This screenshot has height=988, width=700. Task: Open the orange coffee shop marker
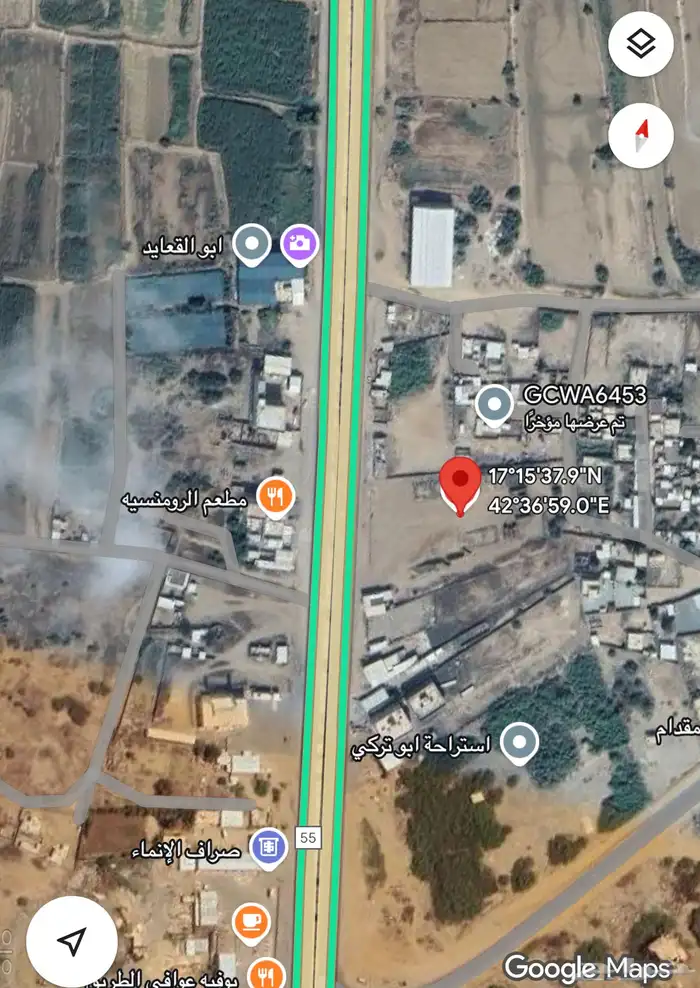(251, 921)
